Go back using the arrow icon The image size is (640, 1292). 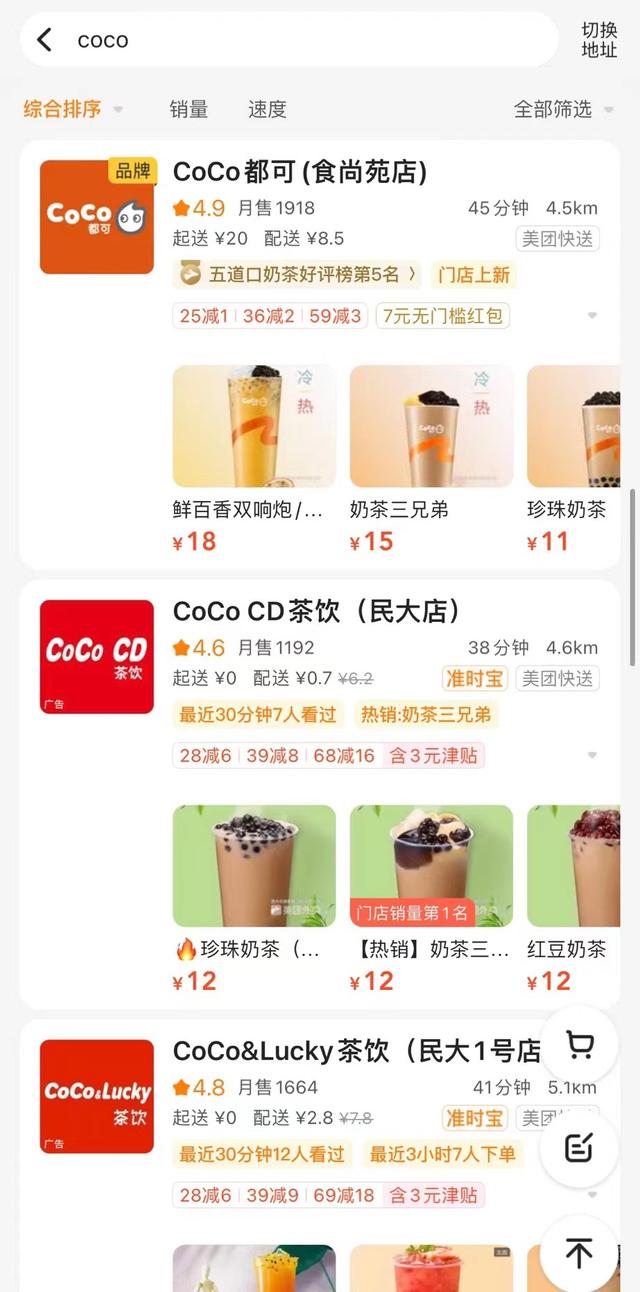(44, 40)
